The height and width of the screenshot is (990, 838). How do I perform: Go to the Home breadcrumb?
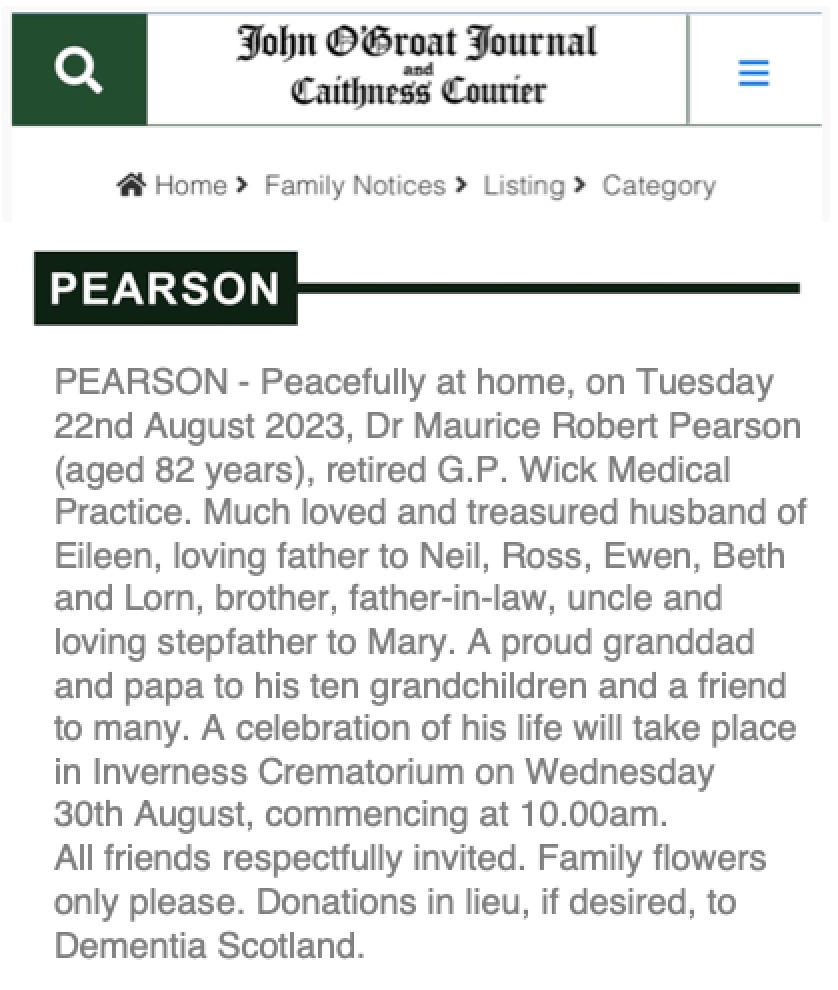tap(189, 186)
